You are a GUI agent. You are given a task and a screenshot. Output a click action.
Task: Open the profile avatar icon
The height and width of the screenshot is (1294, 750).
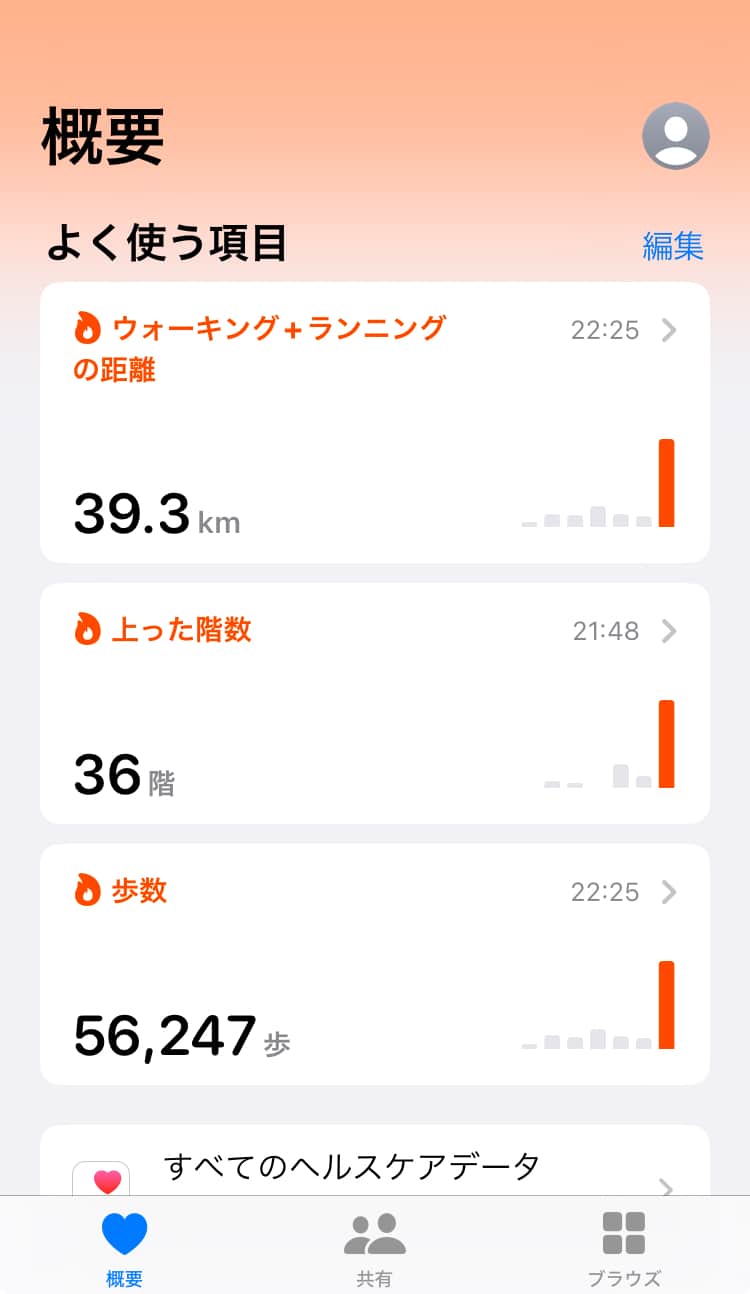coord(675,136)
